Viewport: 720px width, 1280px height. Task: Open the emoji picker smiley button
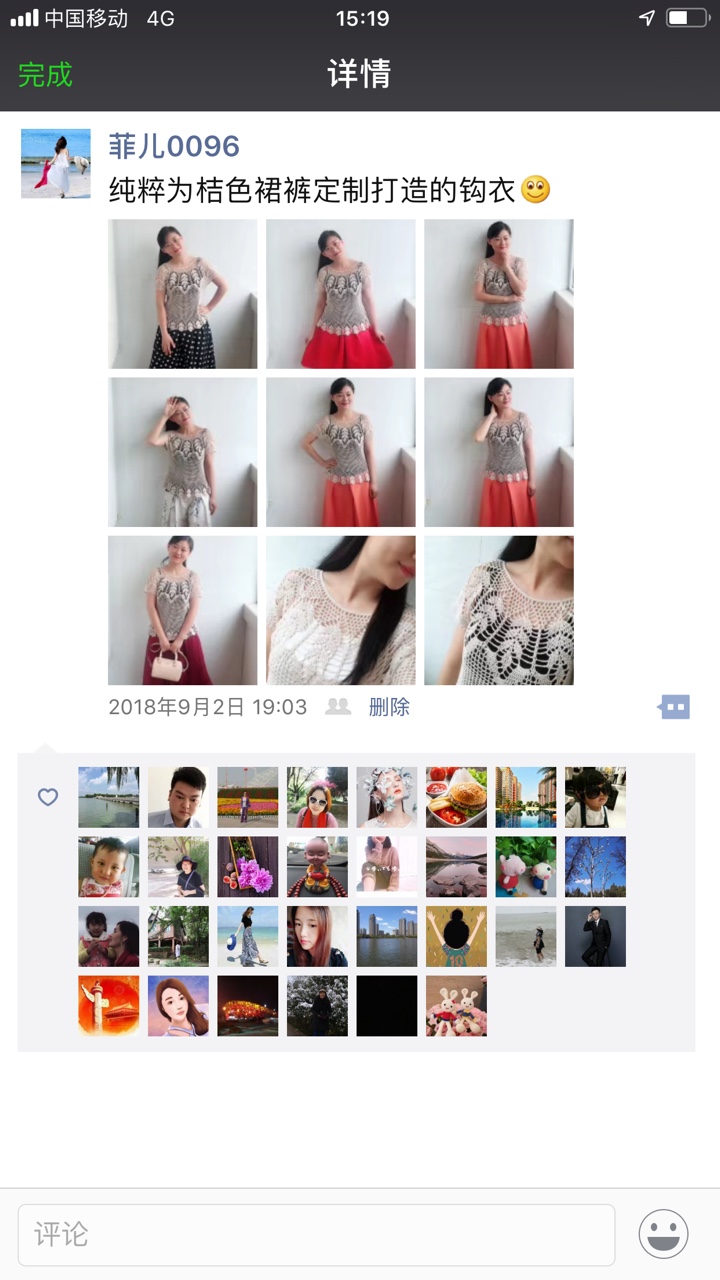(663, 1234)
